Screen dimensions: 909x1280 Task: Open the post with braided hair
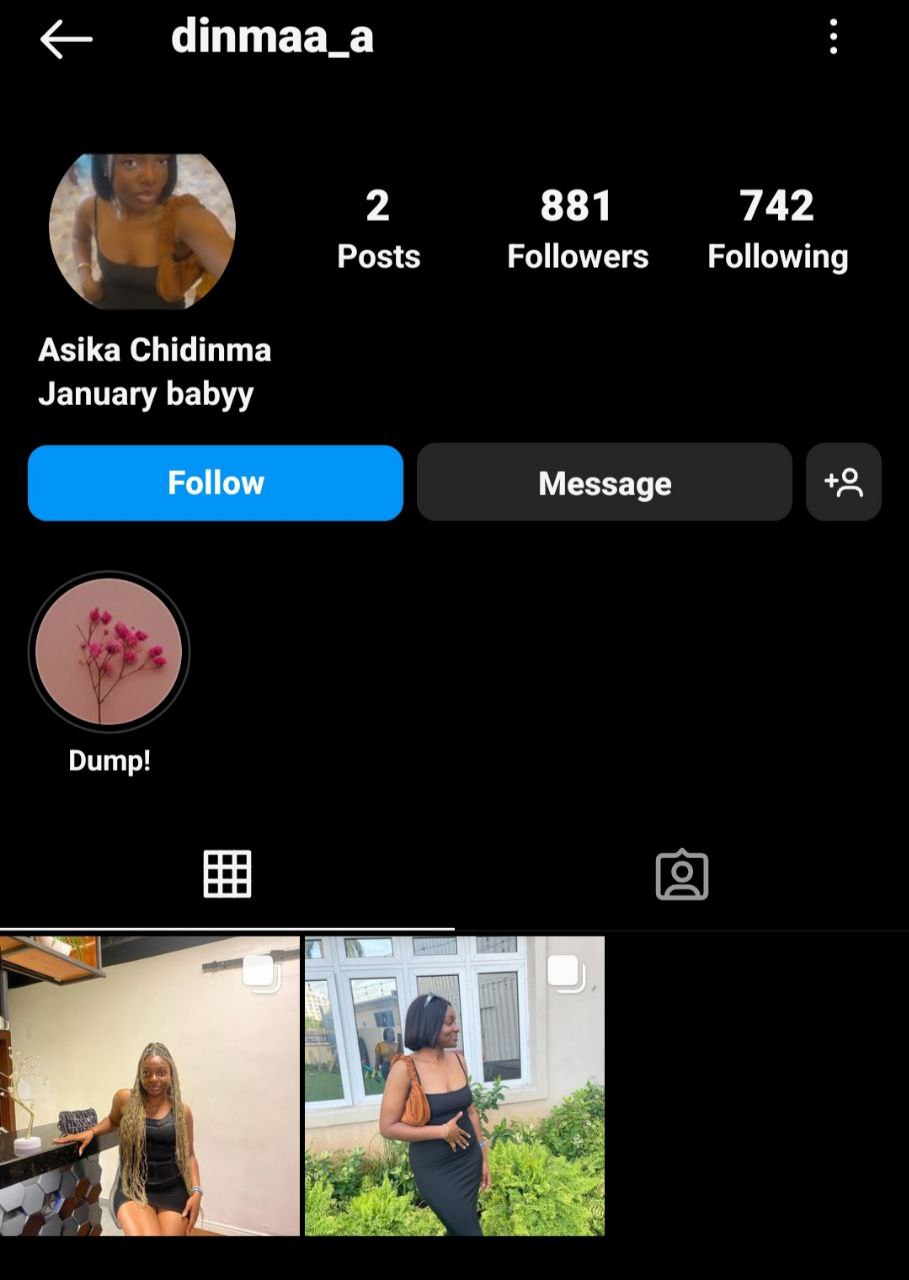tap(150, 1085)
